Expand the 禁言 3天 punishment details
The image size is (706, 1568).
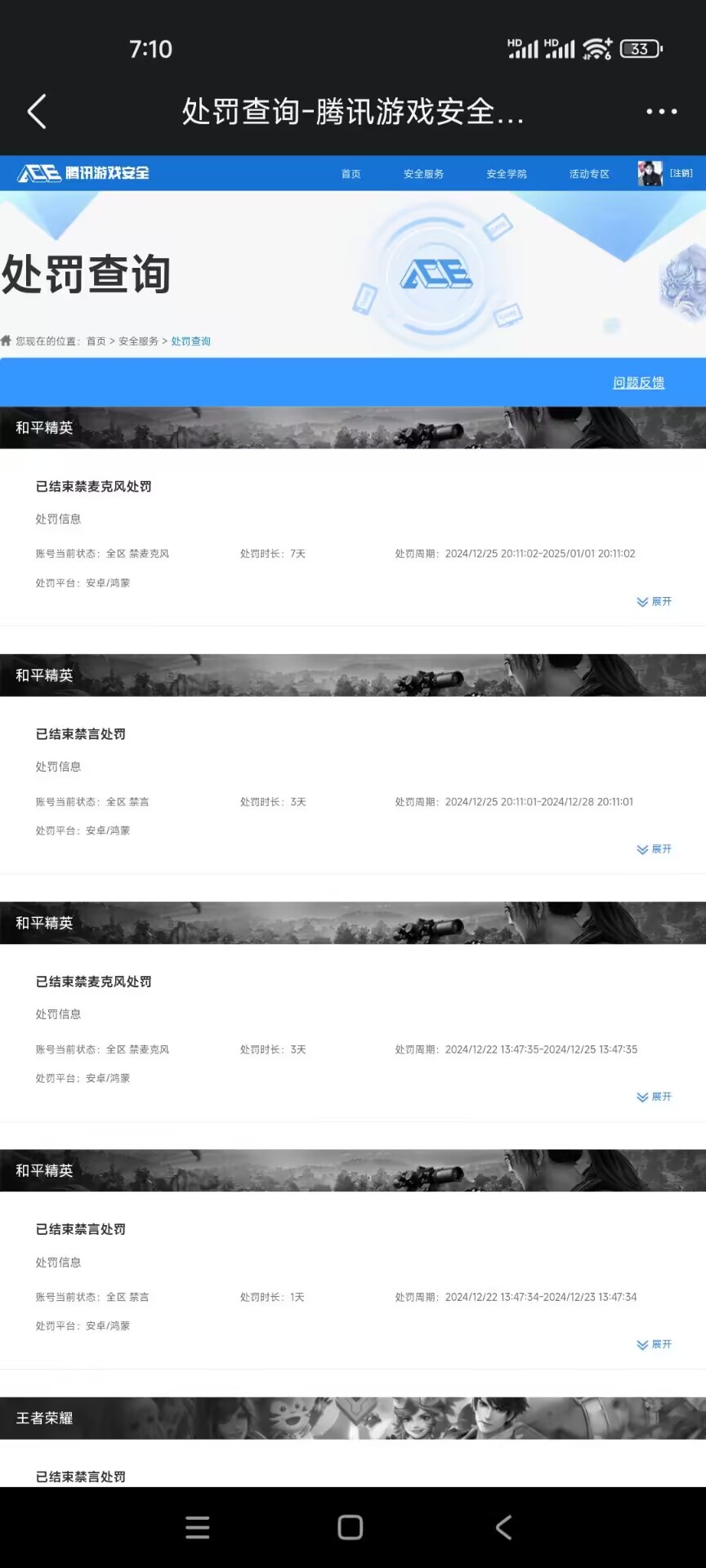point(653,849)
